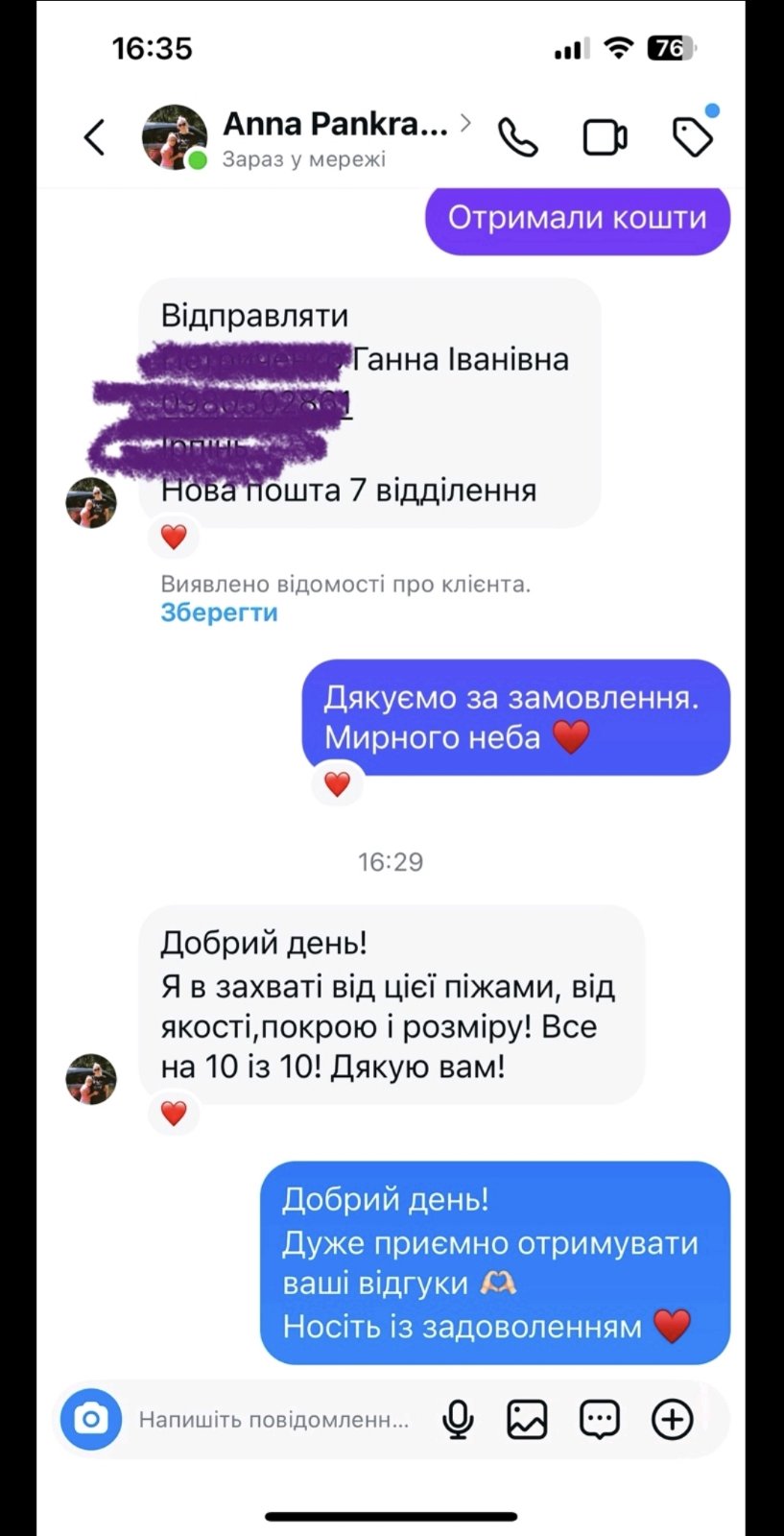Viewport: 784px width, 1536px height.
Task: Start a video call with Anna
Action: [x=606, y=137]
